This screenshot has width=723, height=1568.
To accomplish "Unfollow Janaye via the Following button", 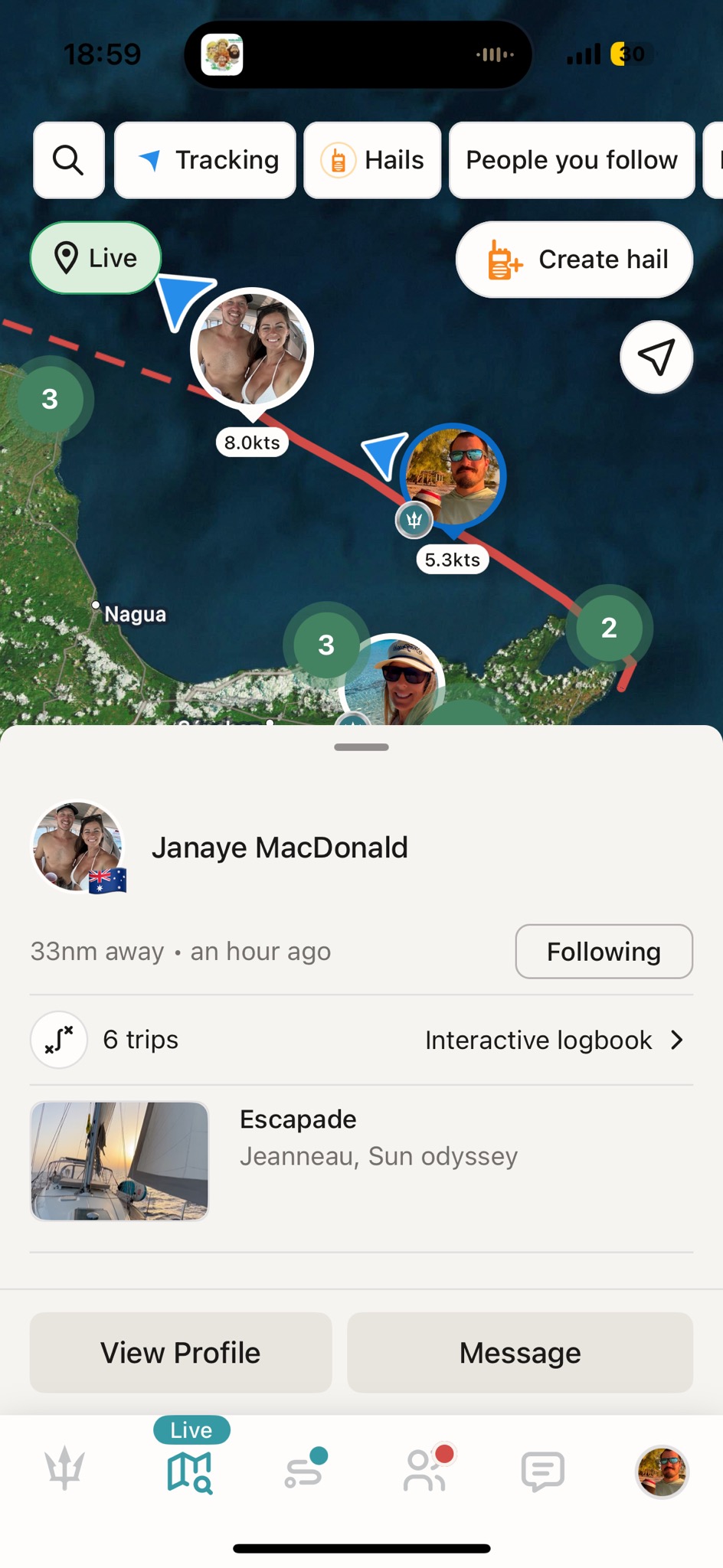I will coord(604,952).
